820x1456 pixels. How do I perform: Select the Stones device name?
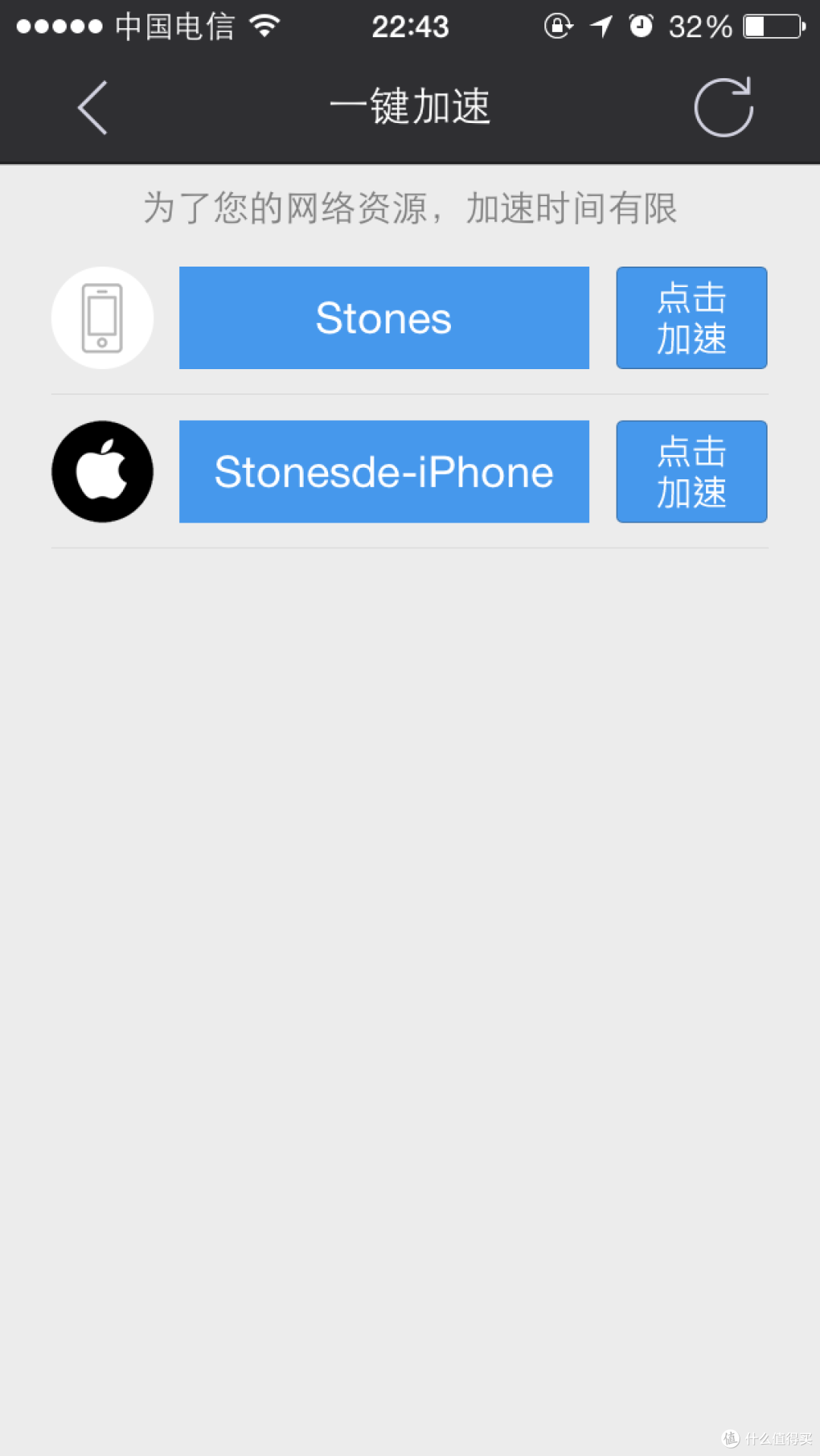click(x=384, y=317)
